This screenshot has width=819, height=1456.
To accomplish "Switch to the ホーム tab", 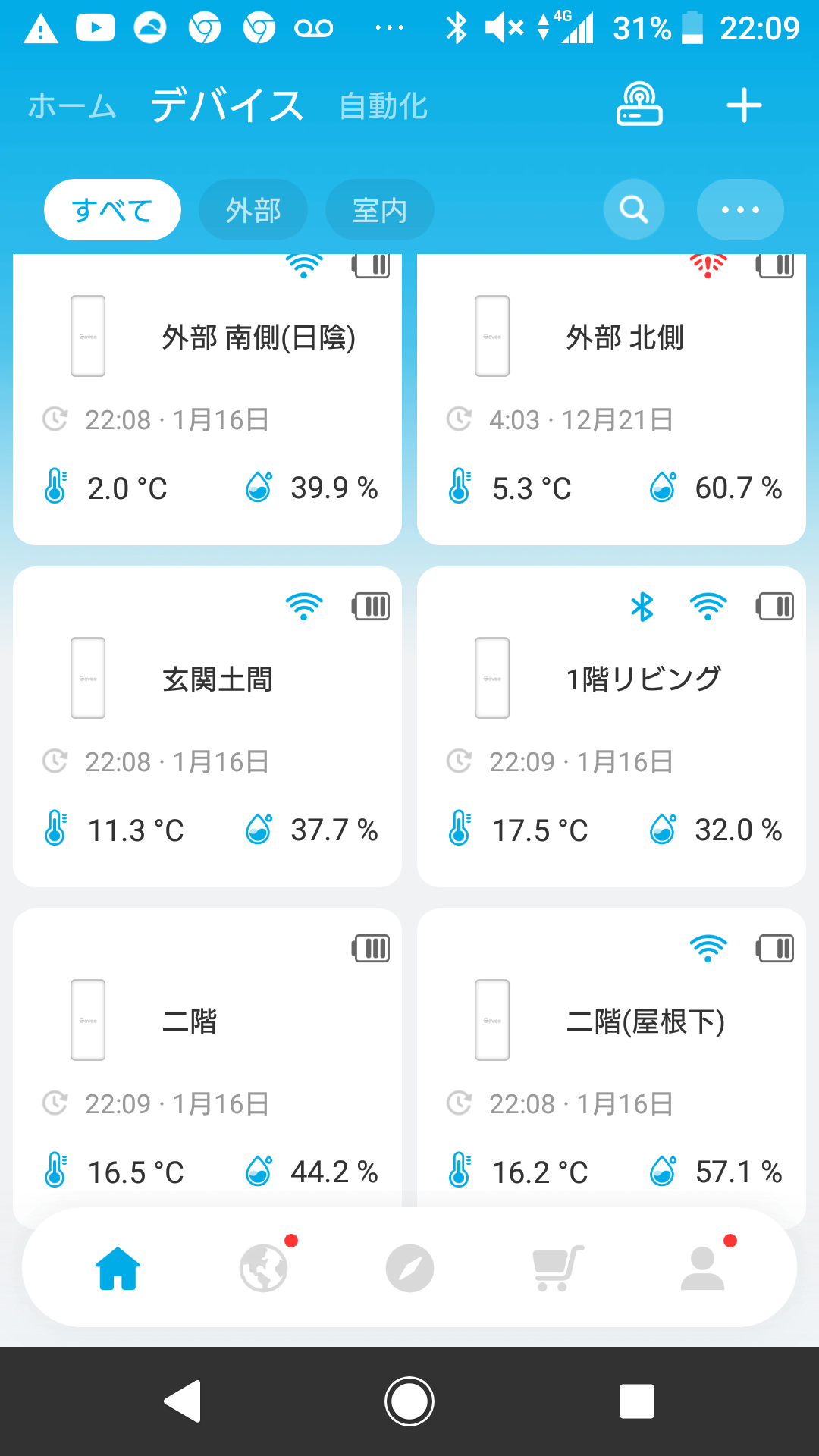I will click(72, 106).
